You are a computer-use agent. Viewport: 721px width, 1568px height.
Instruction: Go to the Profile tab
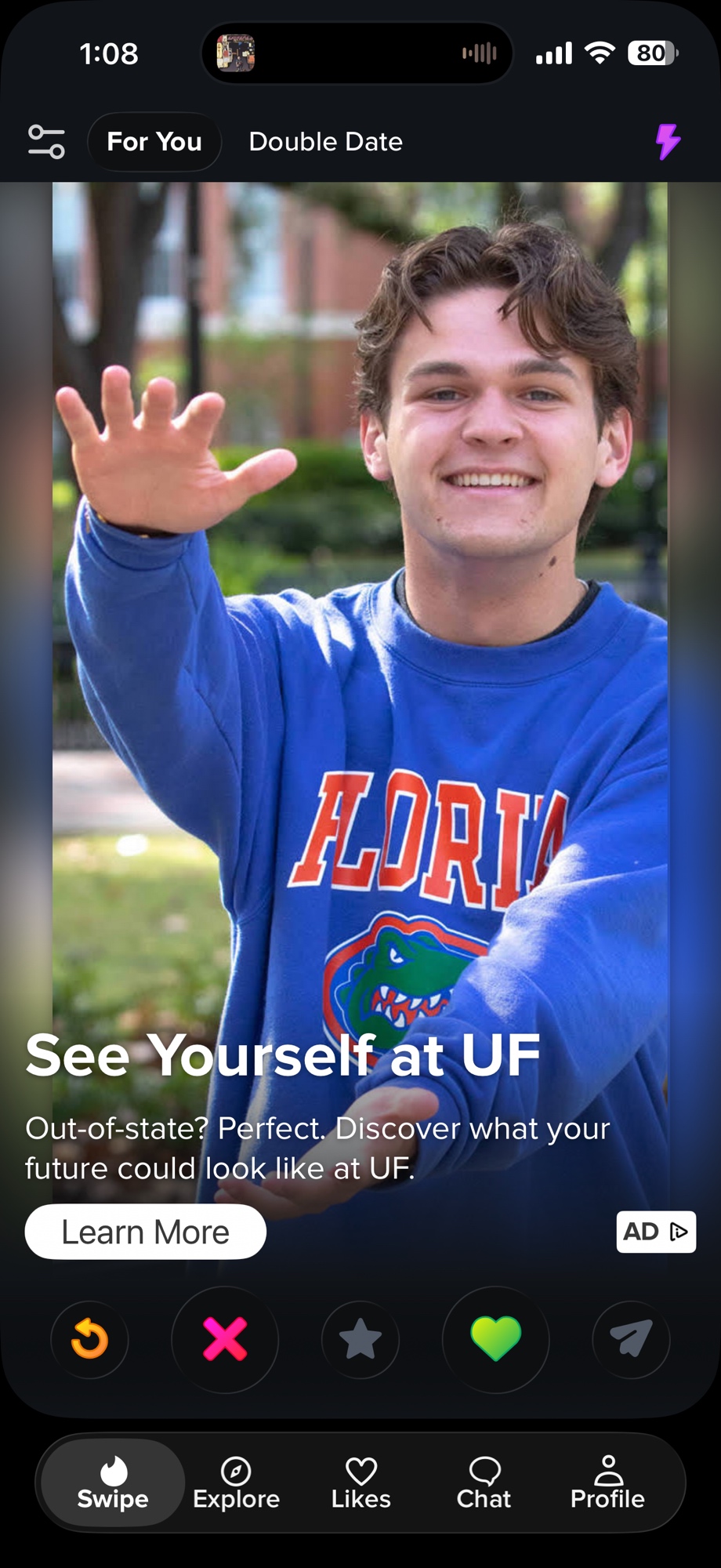tap(607, 1483)
